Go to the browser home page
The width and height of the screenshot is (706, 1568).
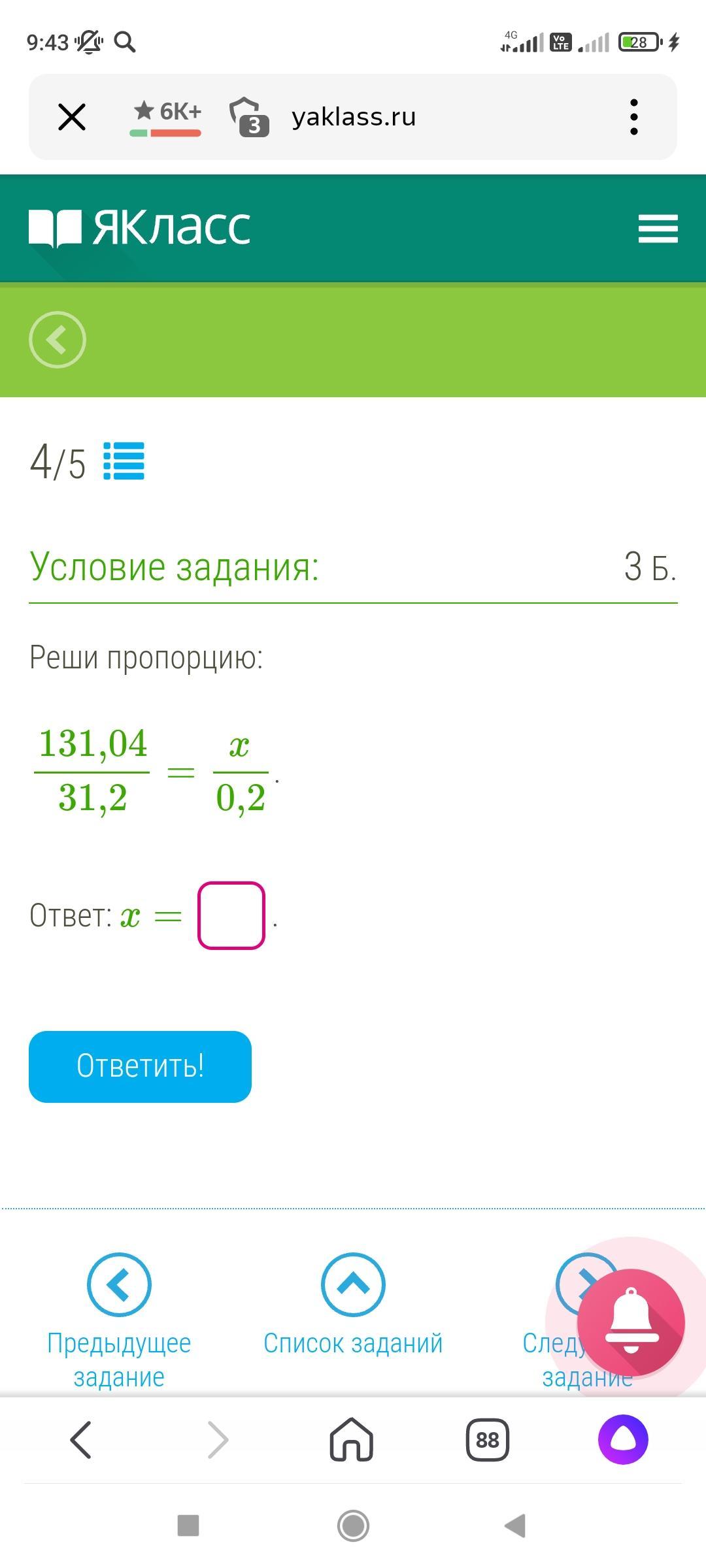[x=352, y=1439]
